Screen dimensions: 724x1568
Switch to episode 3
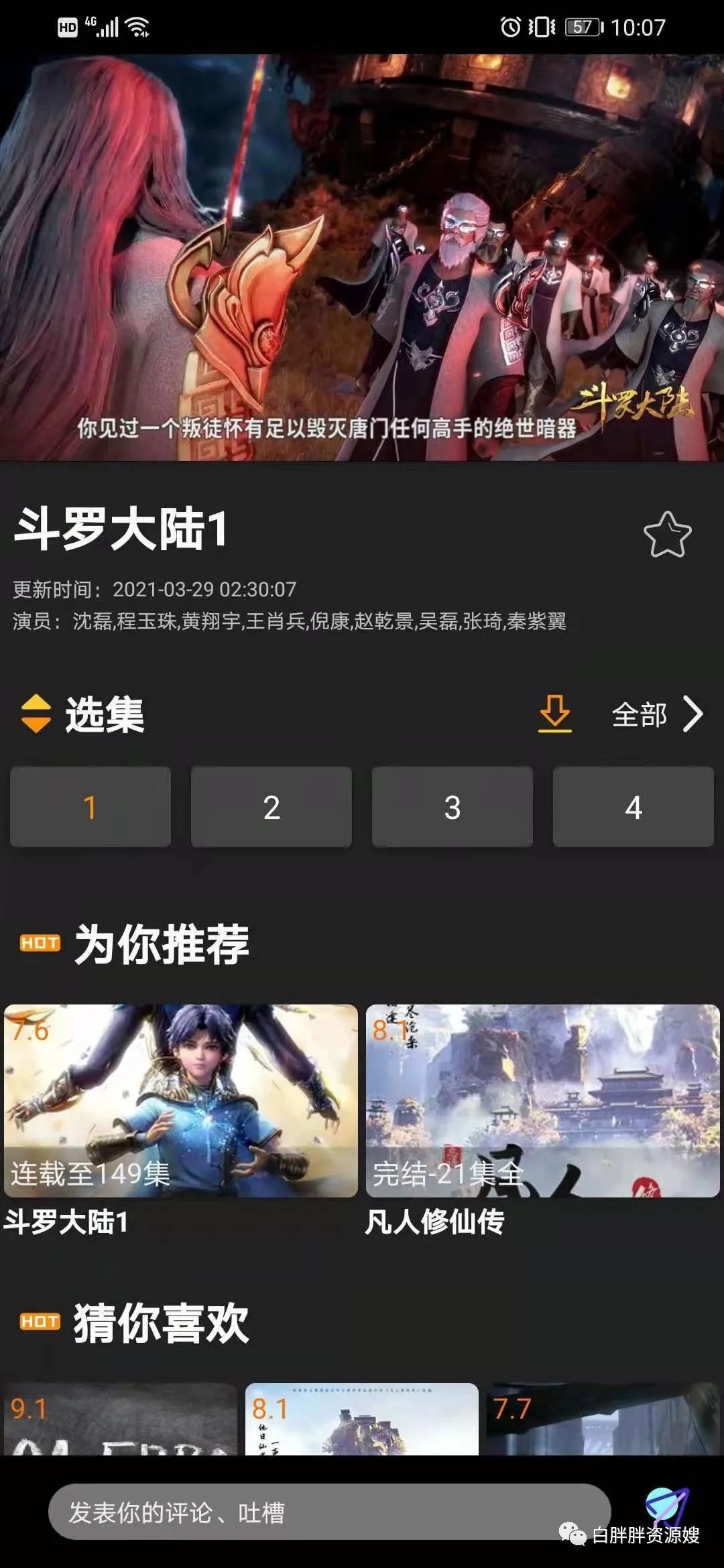tap(452, 807)
